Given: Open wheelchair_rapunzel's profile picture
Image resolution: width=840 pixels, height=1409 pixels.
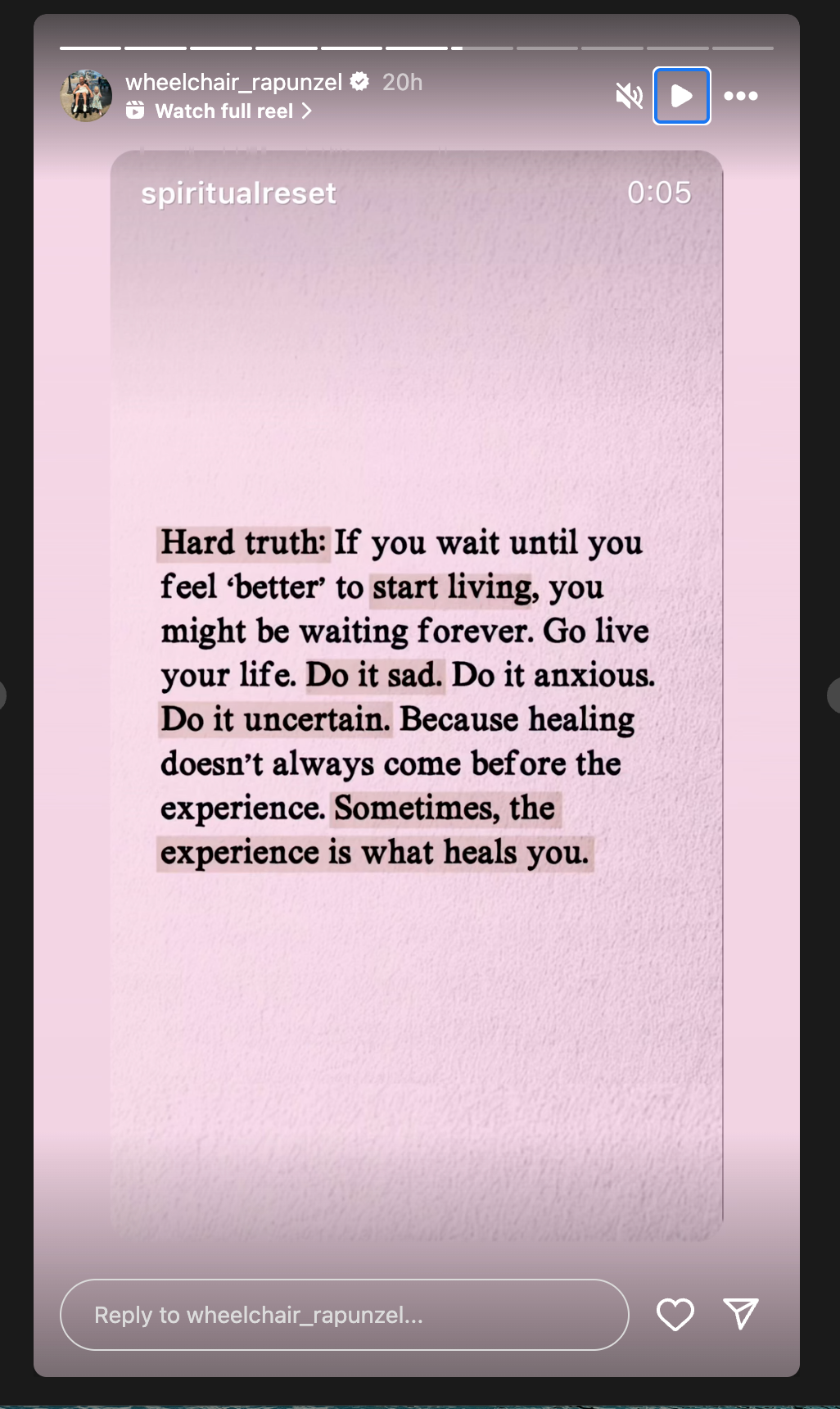Looking at the screenshot, I should 86,96.
